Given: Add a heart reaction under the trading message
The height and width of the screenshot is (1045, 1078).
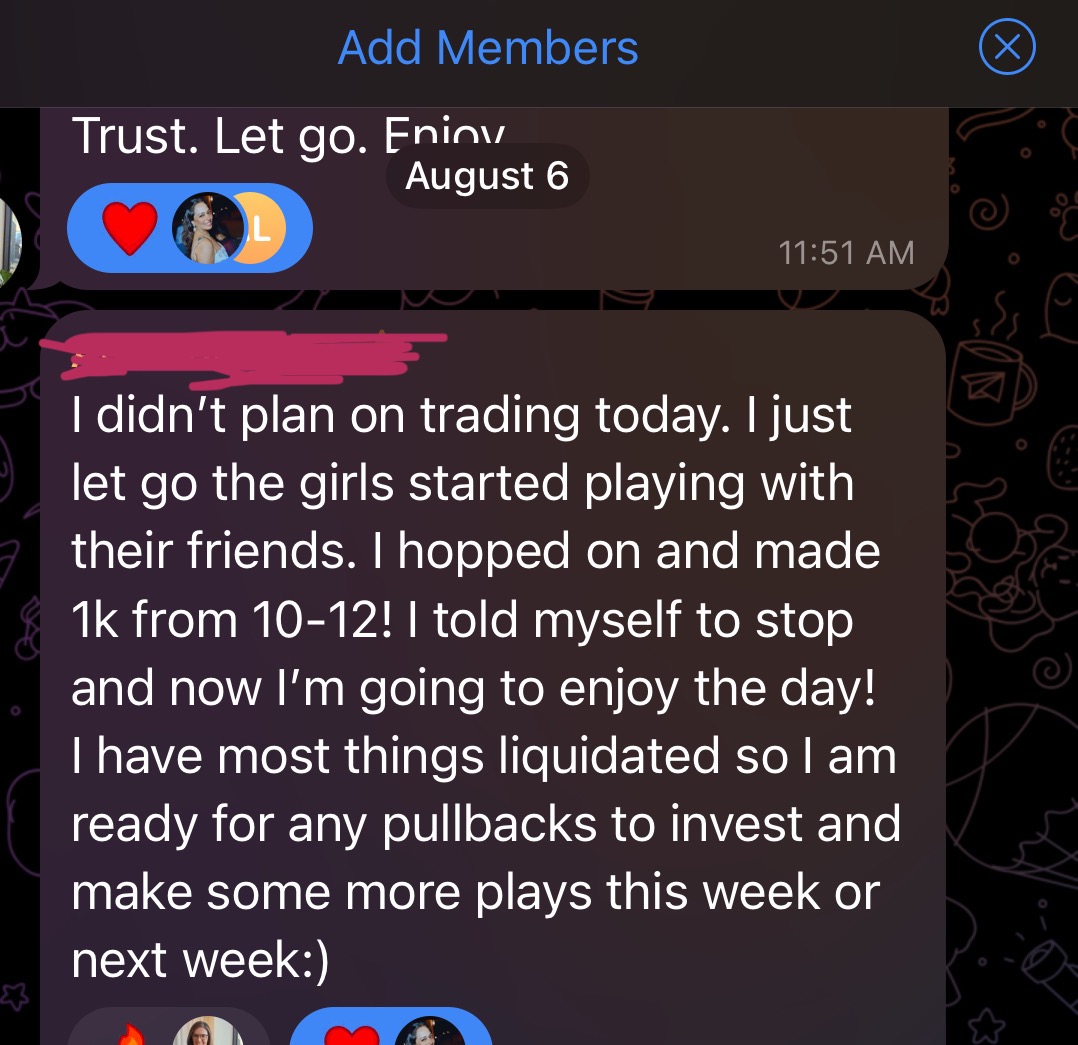Looking at the screenshot, I should click(350, 1035).
